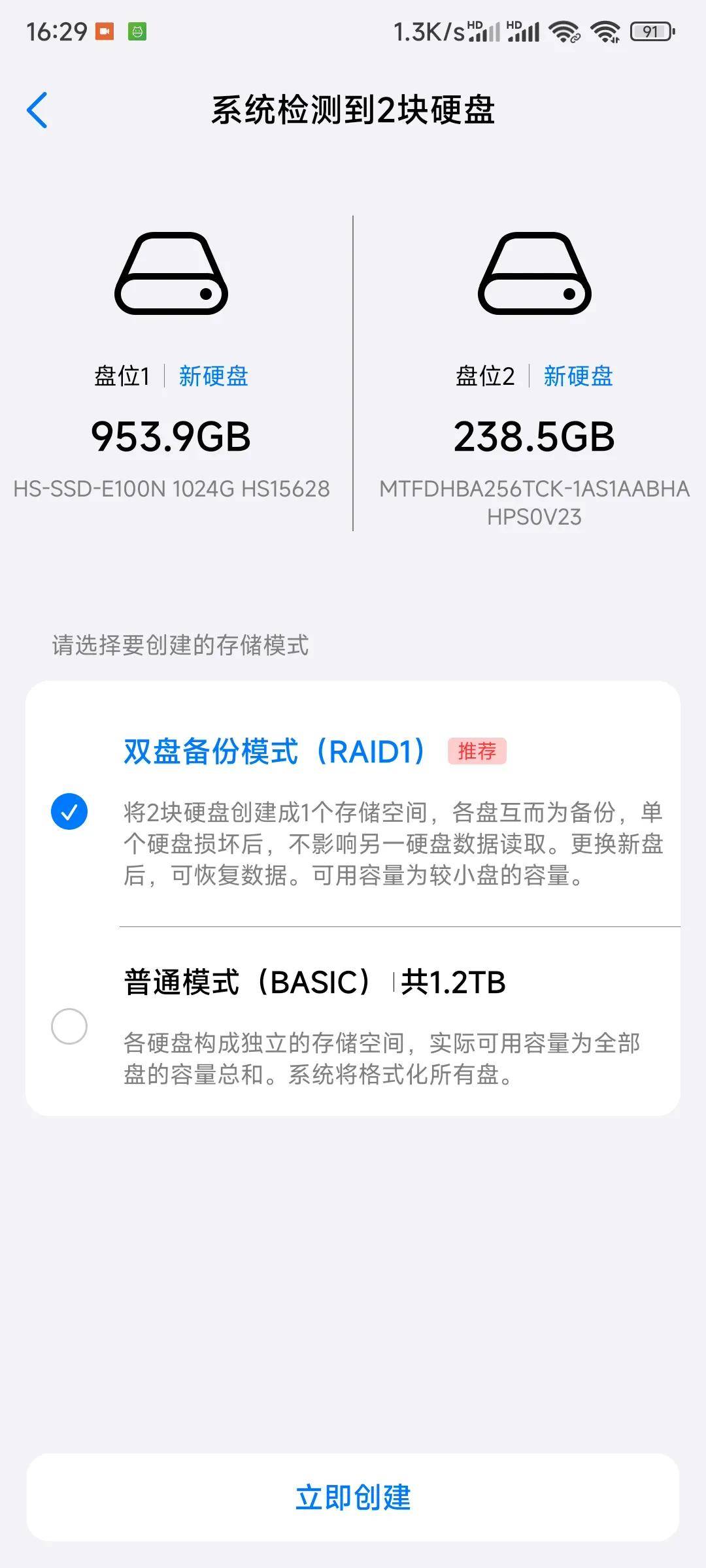Viewport: 706px width, 1568px height.
Task: Select the RAID1 dual-disk backup mode
Action: click(69, 811)
